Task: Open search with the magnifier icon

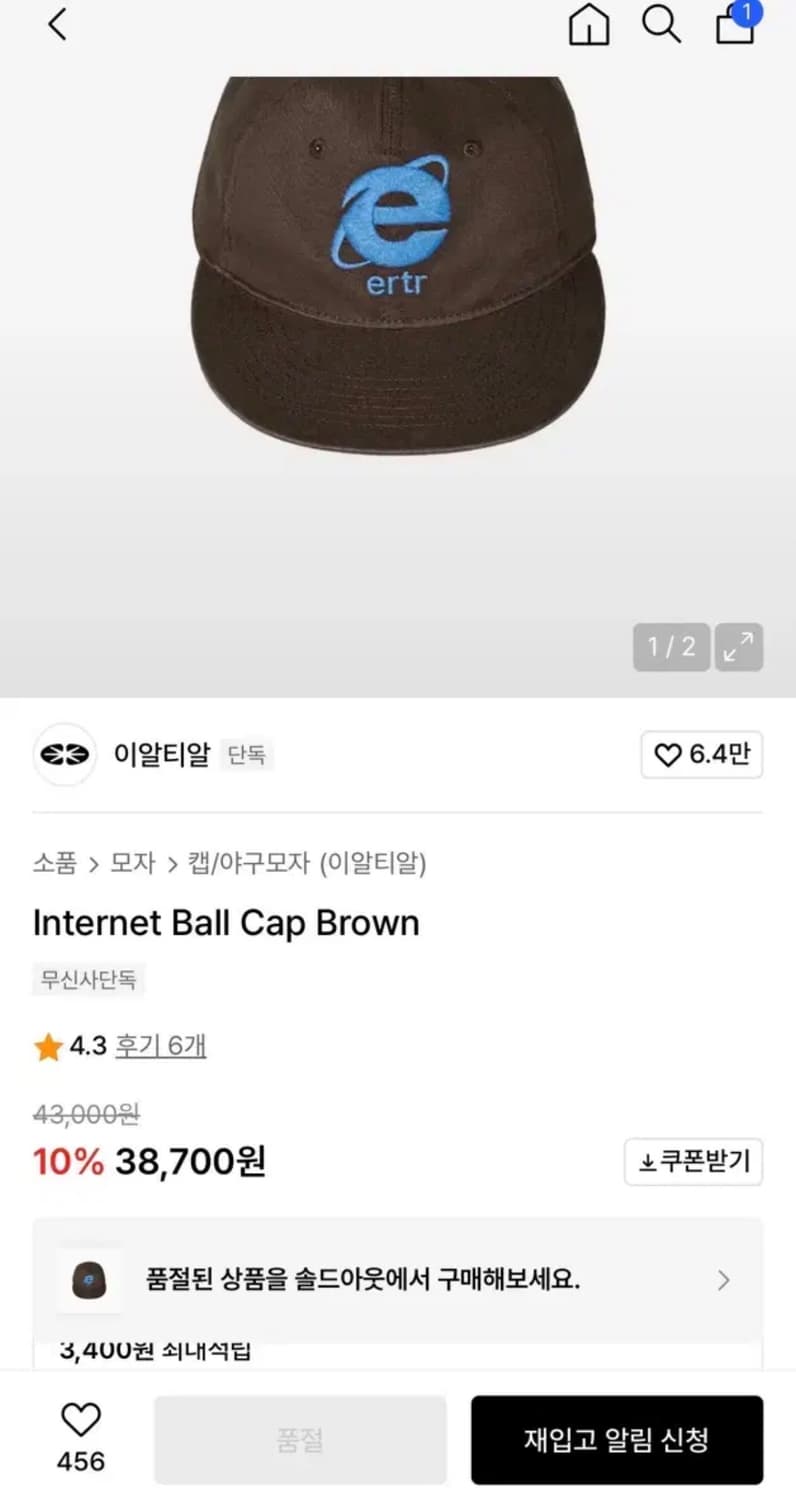Action: [x=661, y=26]
